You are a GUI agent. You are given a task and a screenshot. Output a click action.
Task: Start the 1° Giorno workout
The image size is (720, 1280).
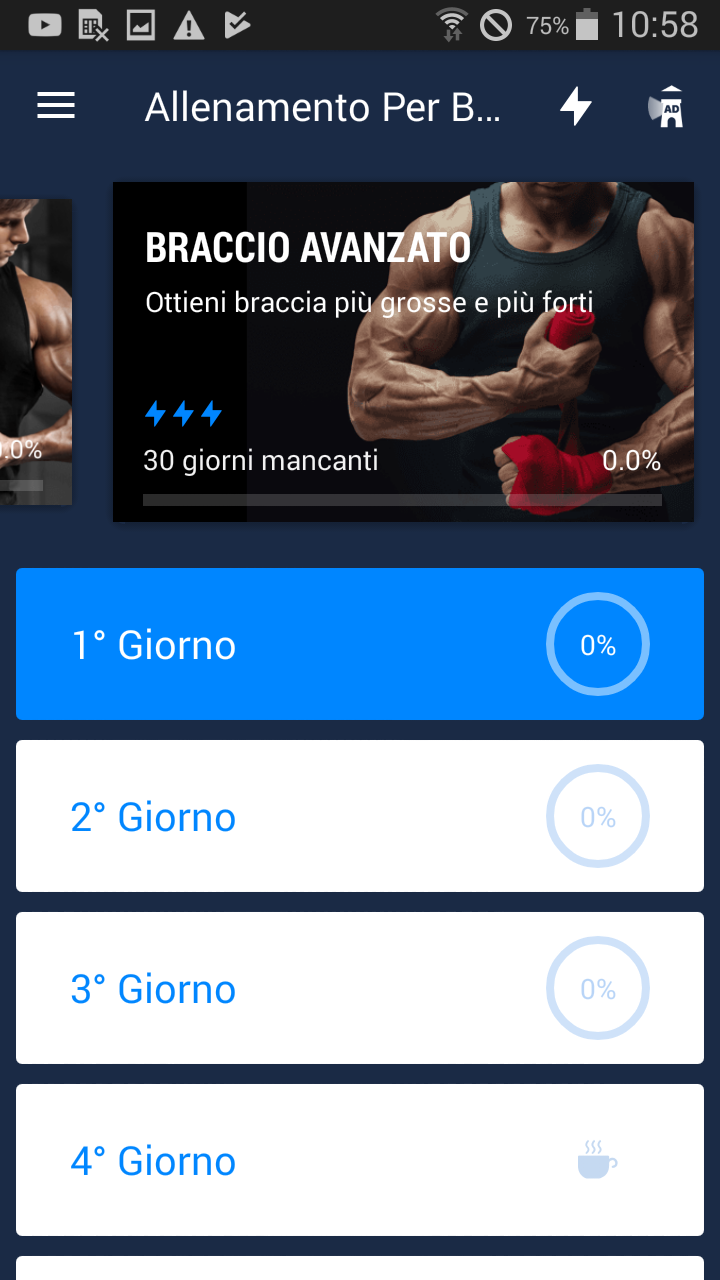click(x=360, y=644)
